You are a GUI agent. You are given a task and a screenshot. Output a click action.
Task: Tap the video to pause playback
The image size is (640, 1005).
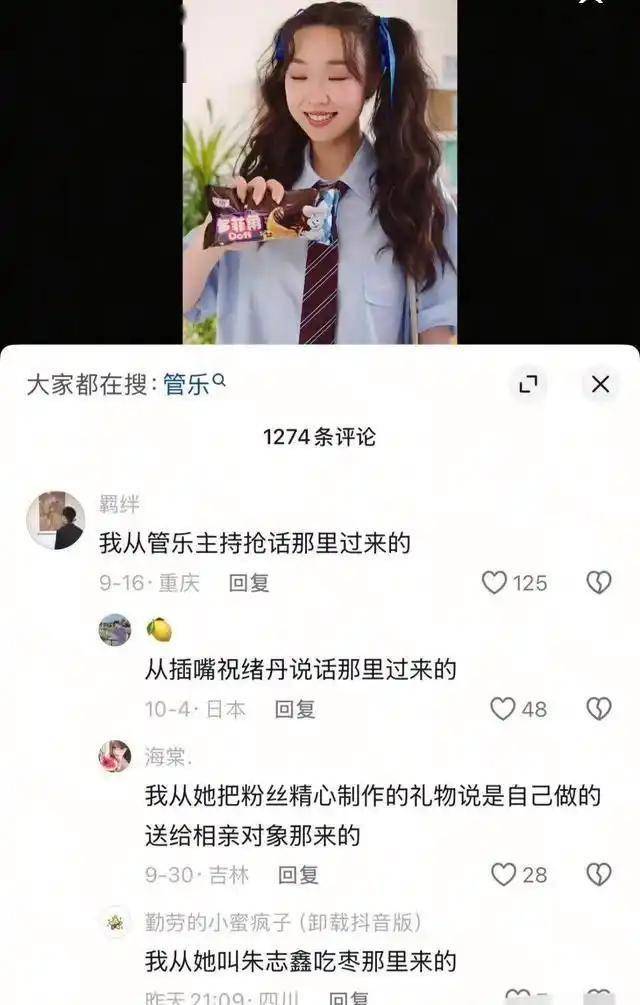pos(320,170)
